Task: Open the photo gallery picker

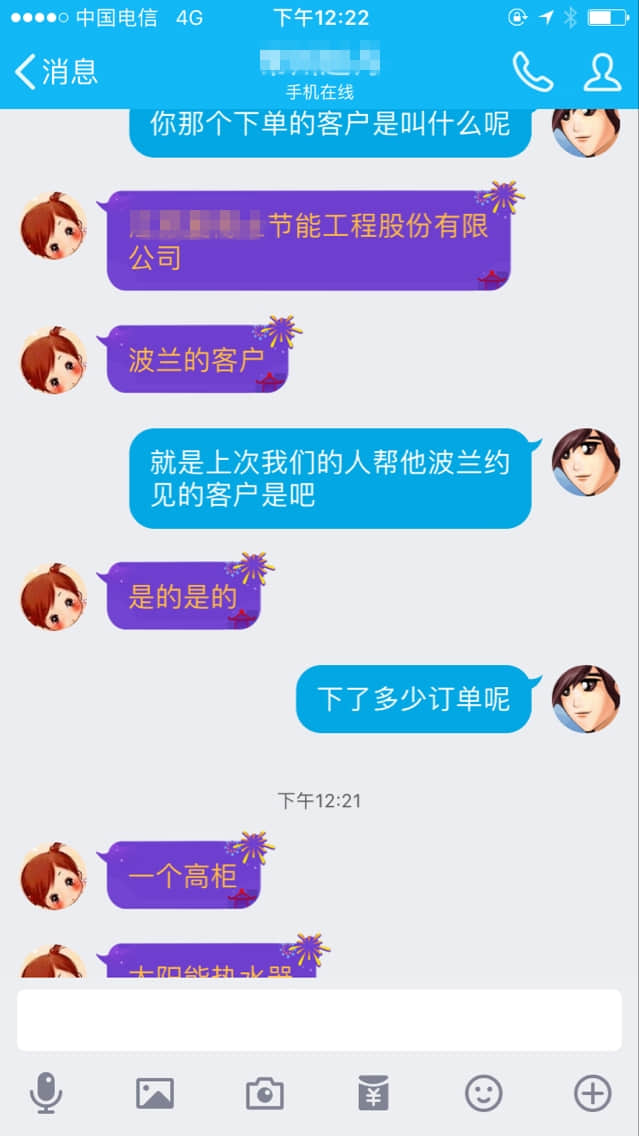Action: tap(155, 1093)
